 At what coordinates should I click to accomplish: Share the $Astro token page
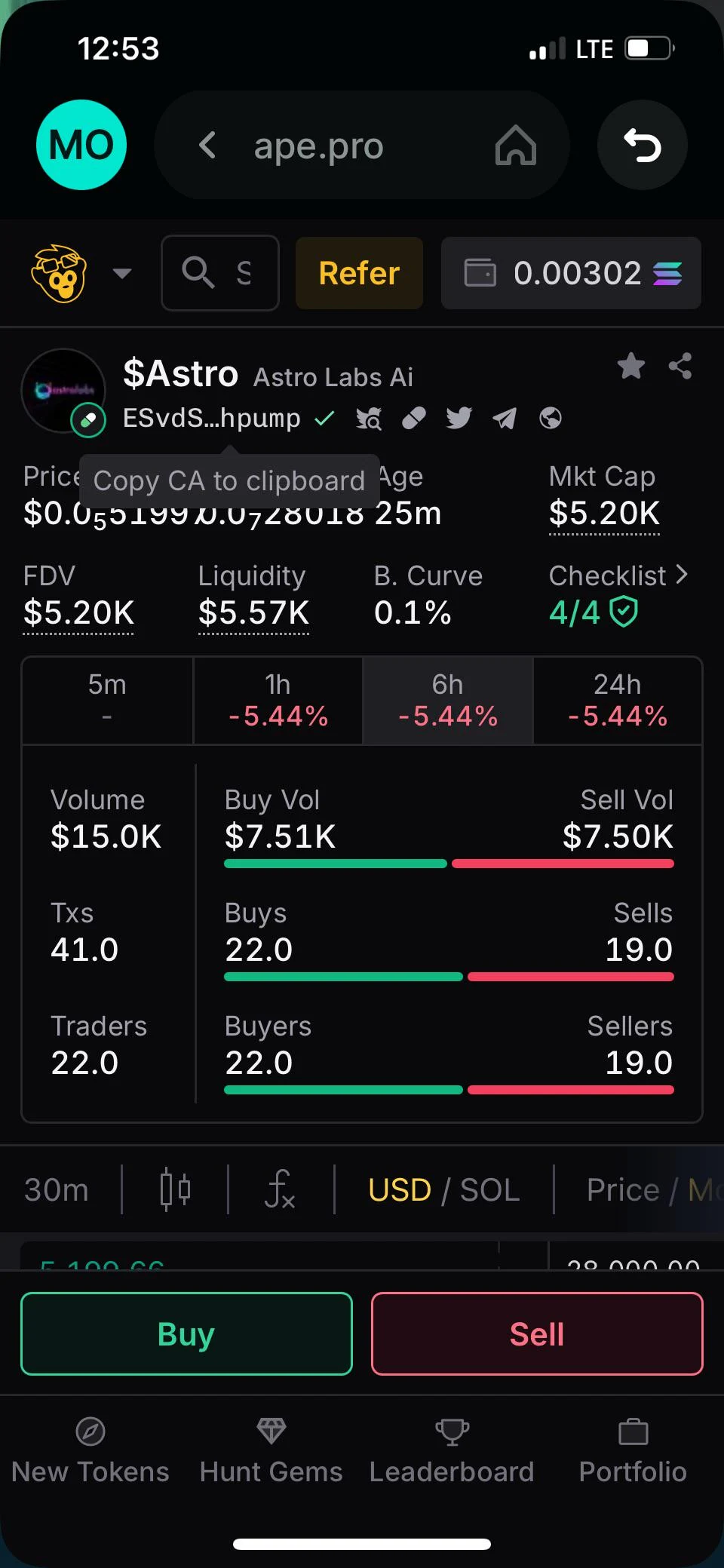tap(680, 367)
